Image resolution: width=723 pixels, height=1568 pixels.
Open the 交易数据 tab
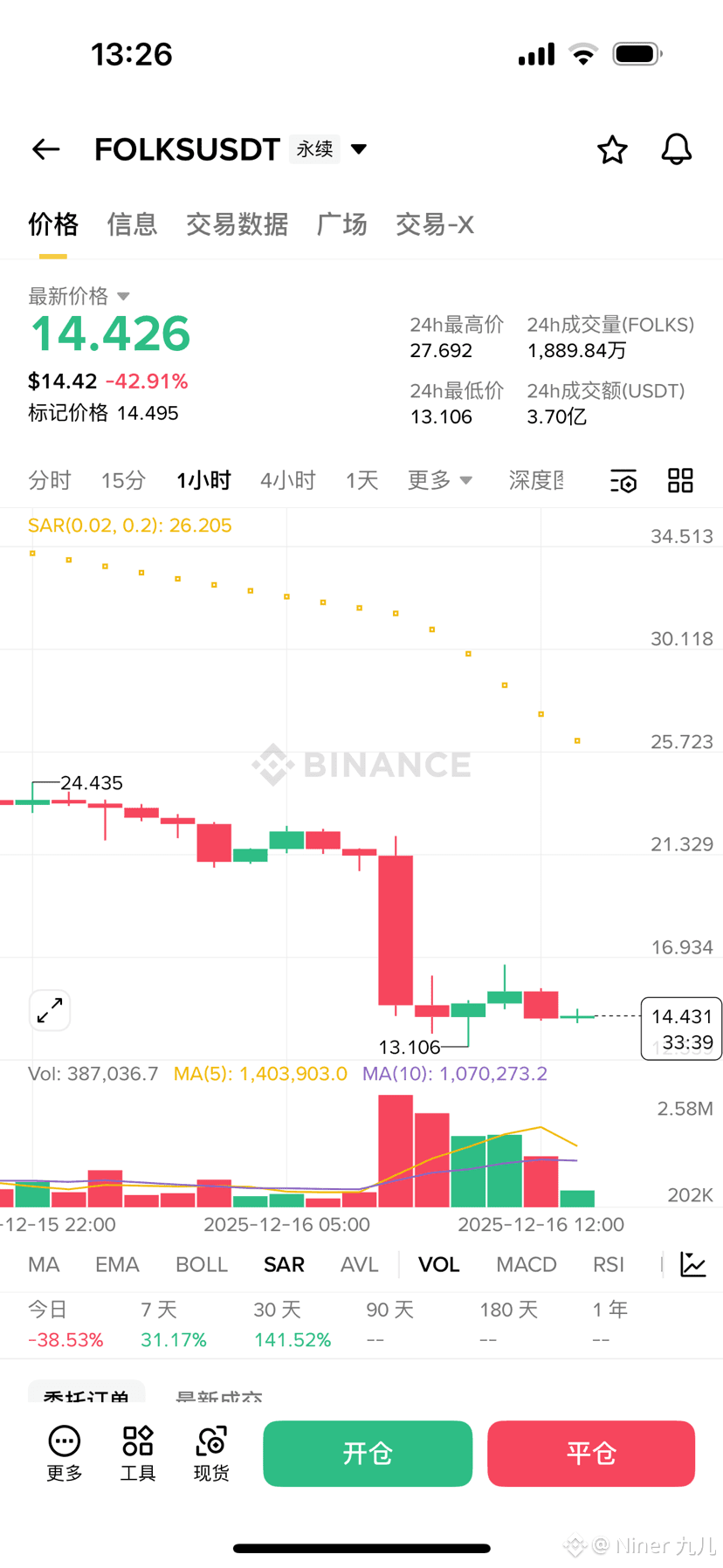(x=237, y=224)
